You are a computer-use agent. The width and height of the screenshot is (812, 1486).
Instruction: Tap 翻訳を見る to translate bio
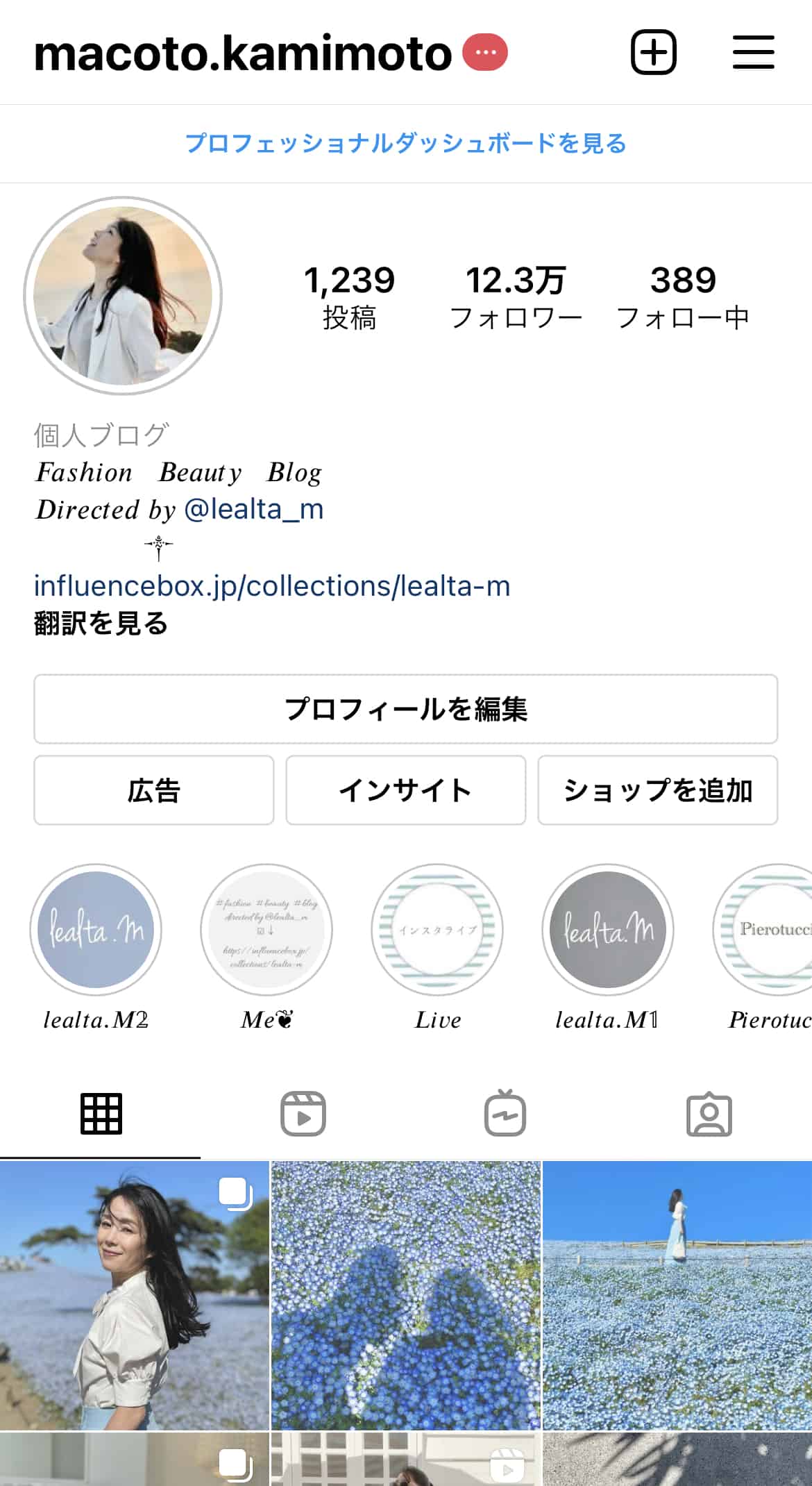pyautogui.click(x=101, y=623)
